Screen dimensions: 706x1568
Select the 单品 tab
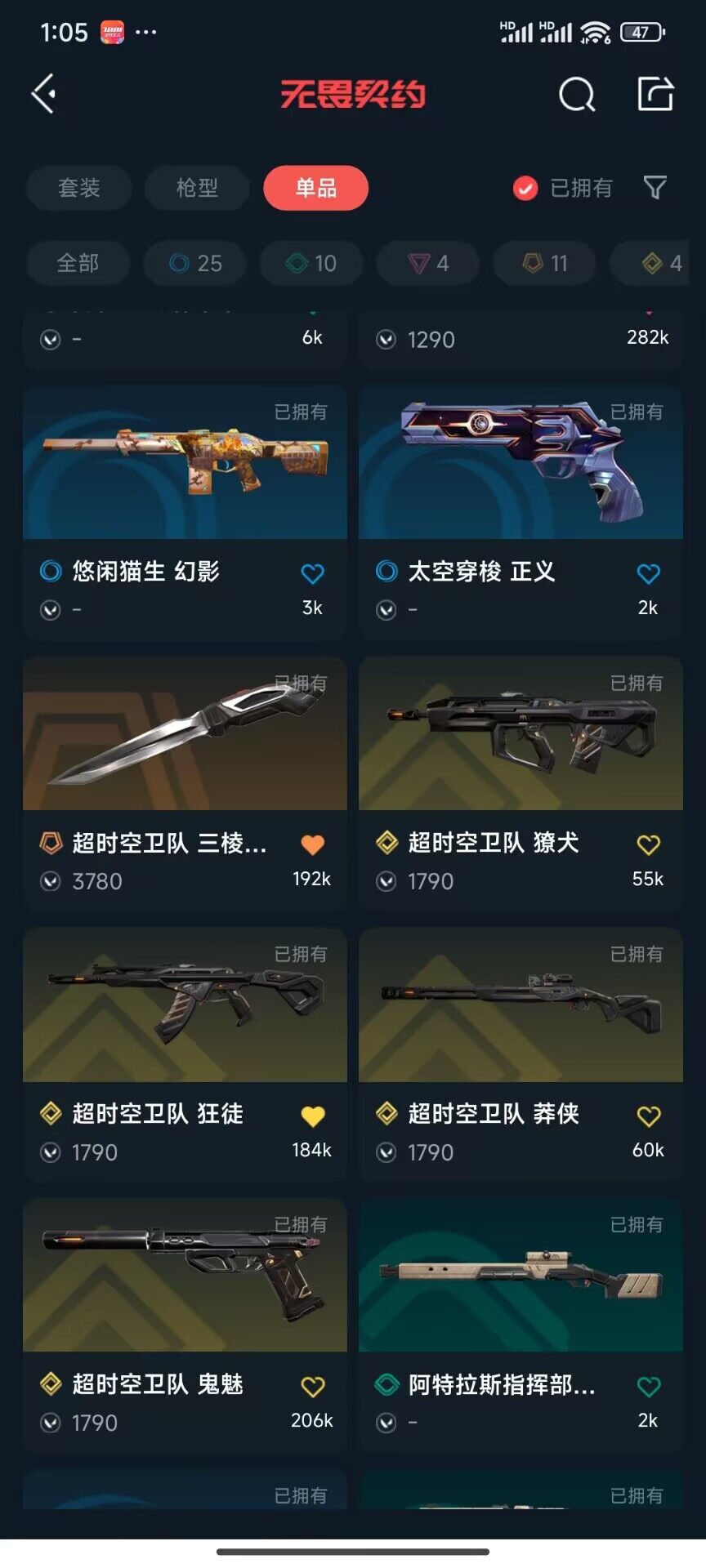[315, 188]
